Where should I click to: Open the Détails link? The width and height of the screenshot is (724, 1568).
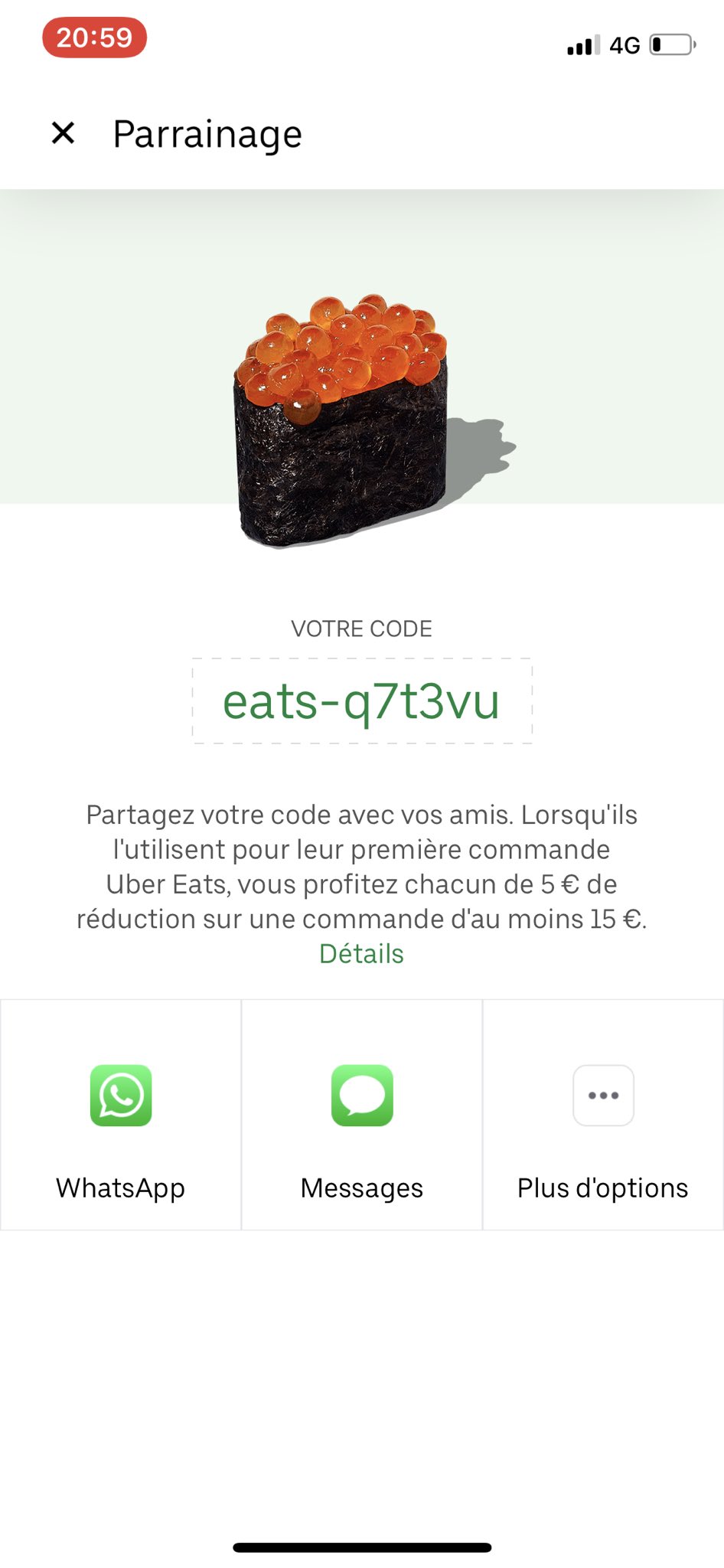coord(361,954)
